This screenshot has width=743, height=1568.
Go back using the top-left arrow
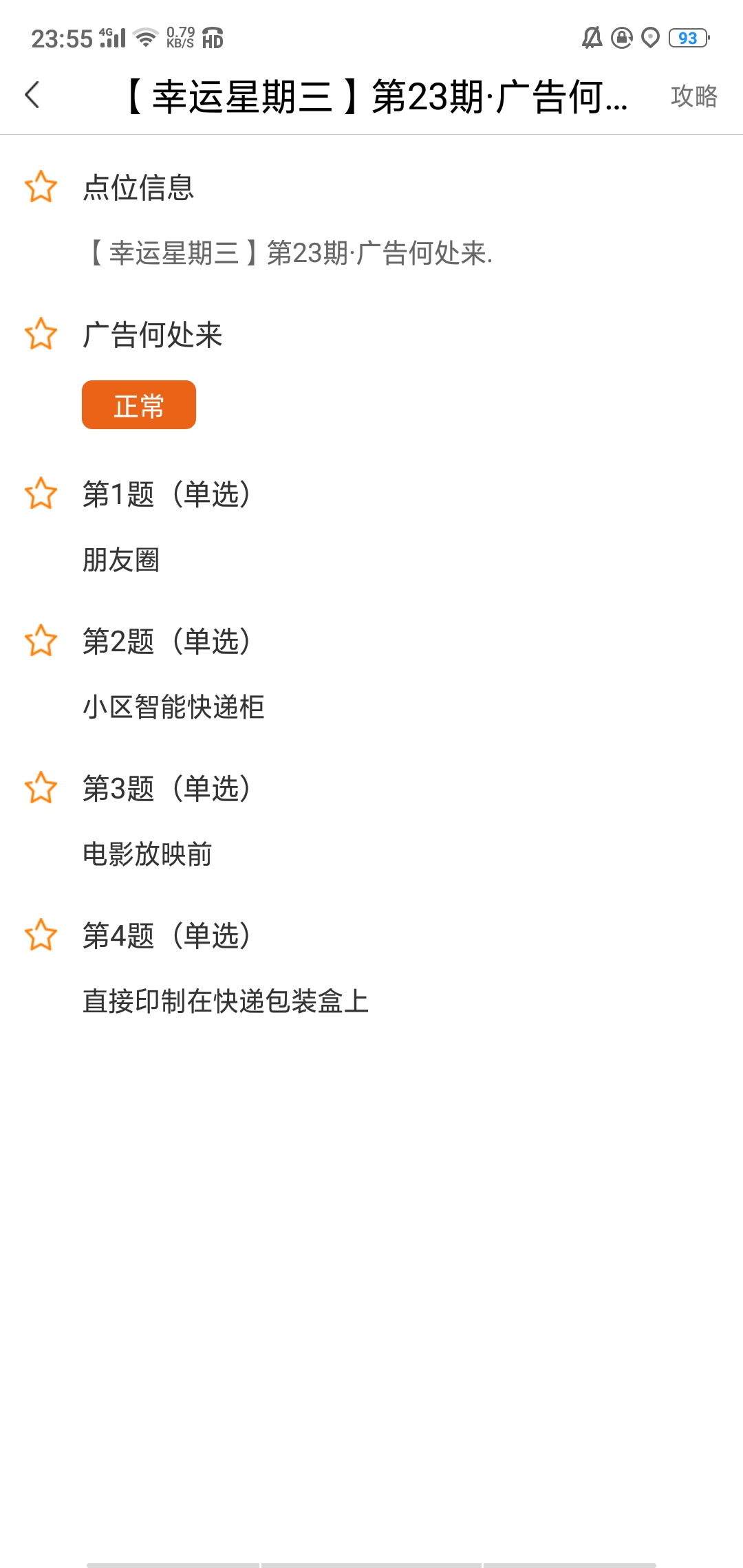32,95
